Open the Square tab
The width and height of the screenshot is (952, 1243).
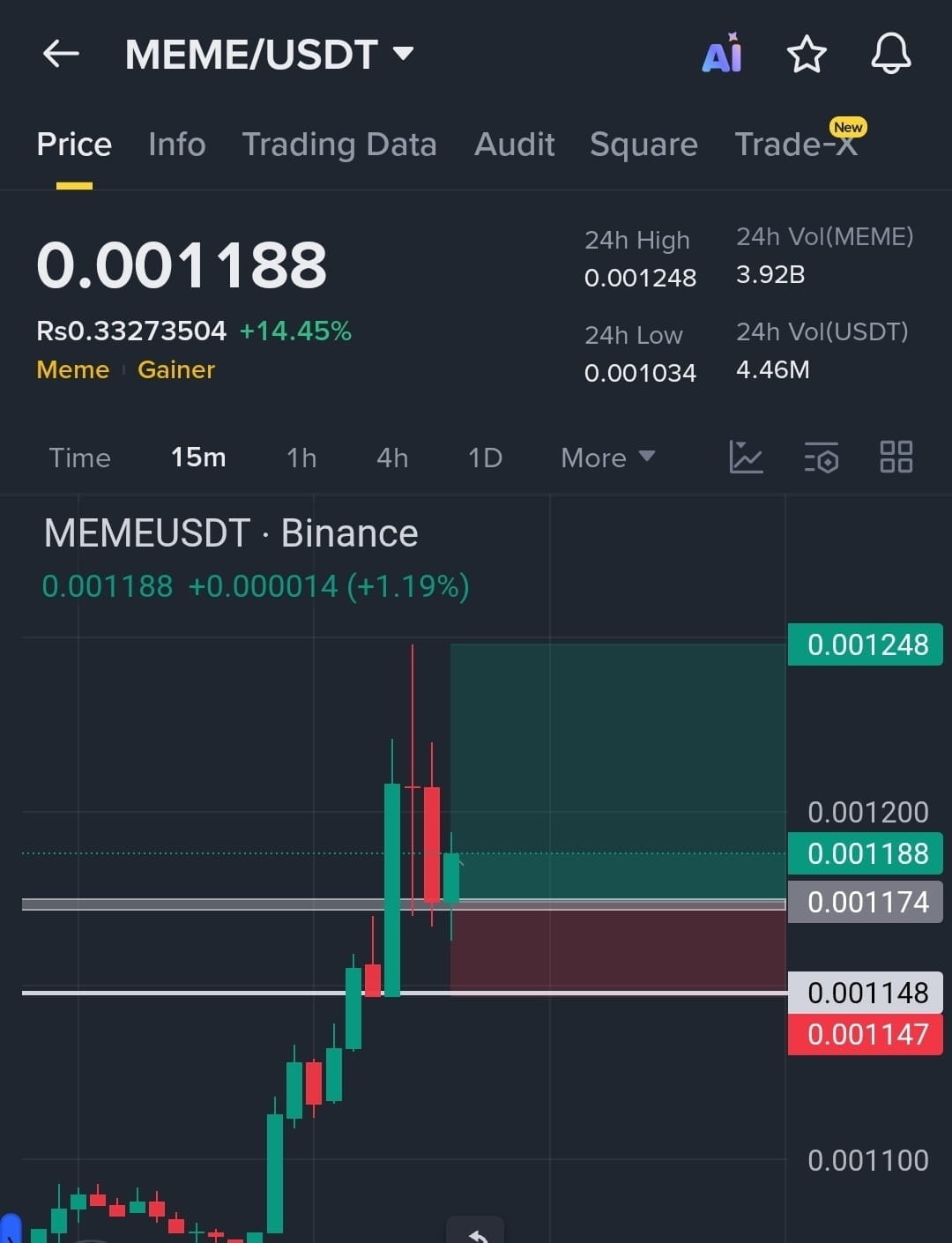pos(643,145)
